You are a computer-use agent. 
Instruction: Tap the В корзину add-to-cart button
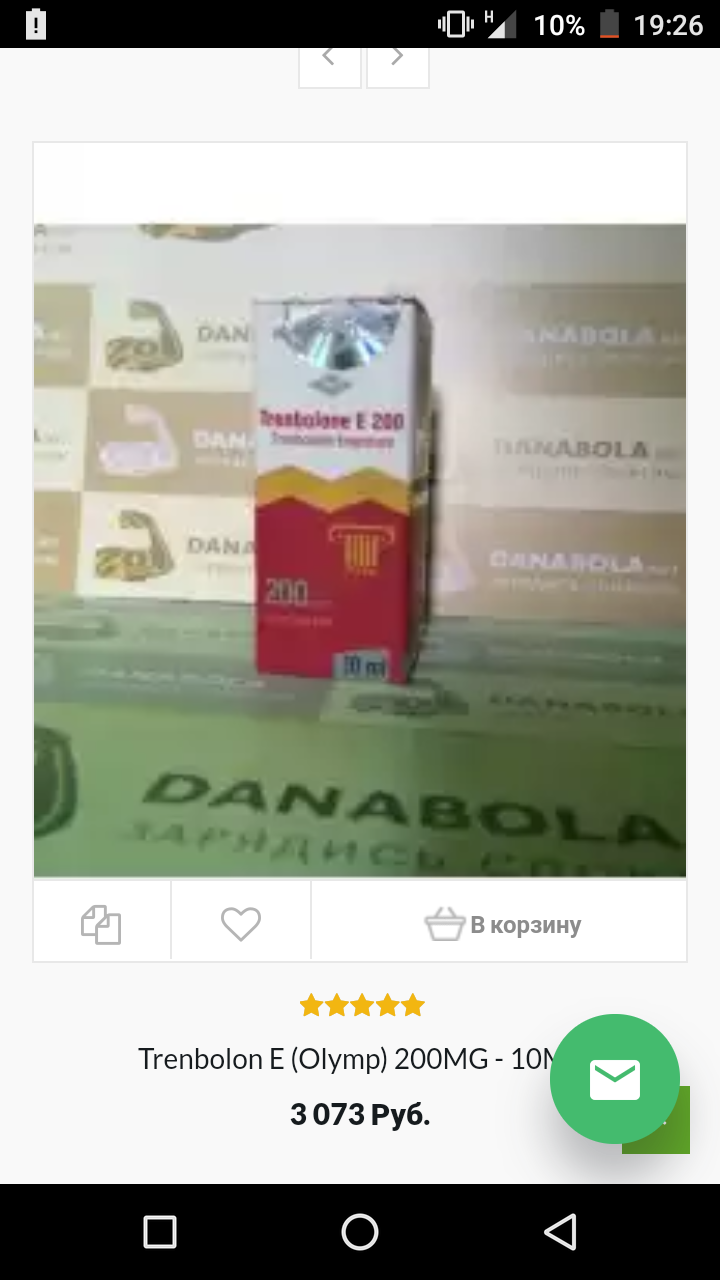click(499, 921)
